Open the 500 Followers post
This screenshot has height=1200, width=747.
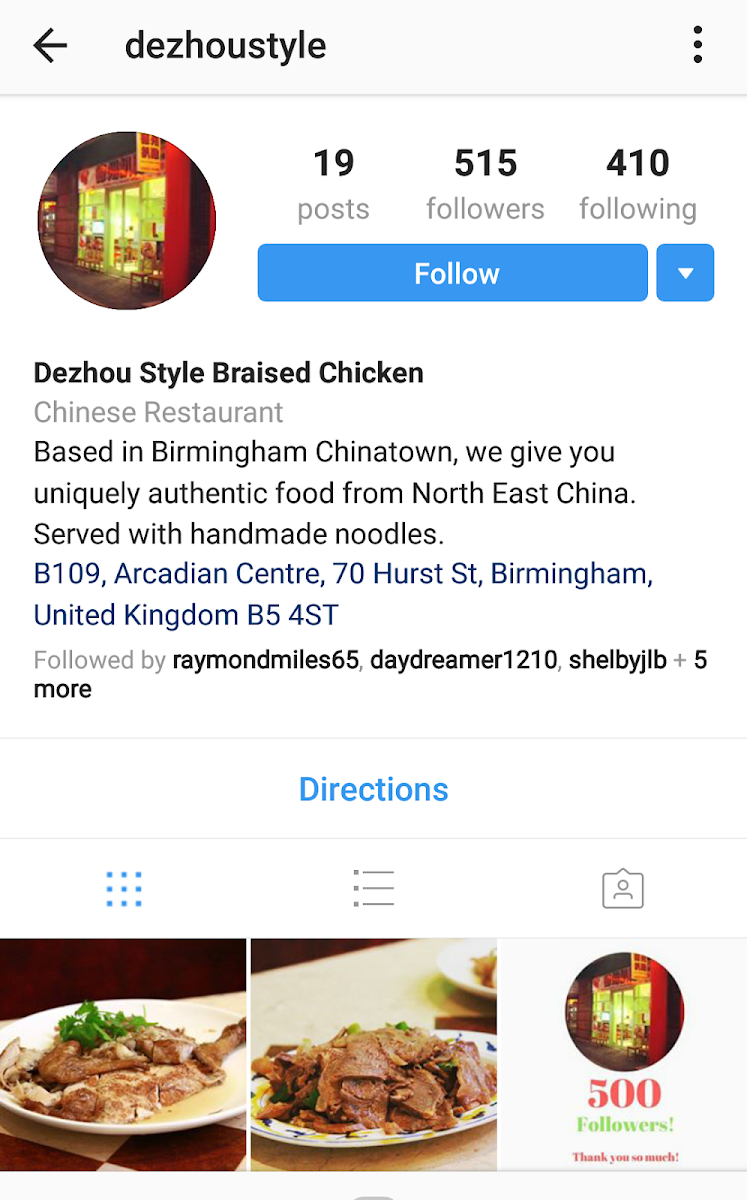(x=624, y=1055)
